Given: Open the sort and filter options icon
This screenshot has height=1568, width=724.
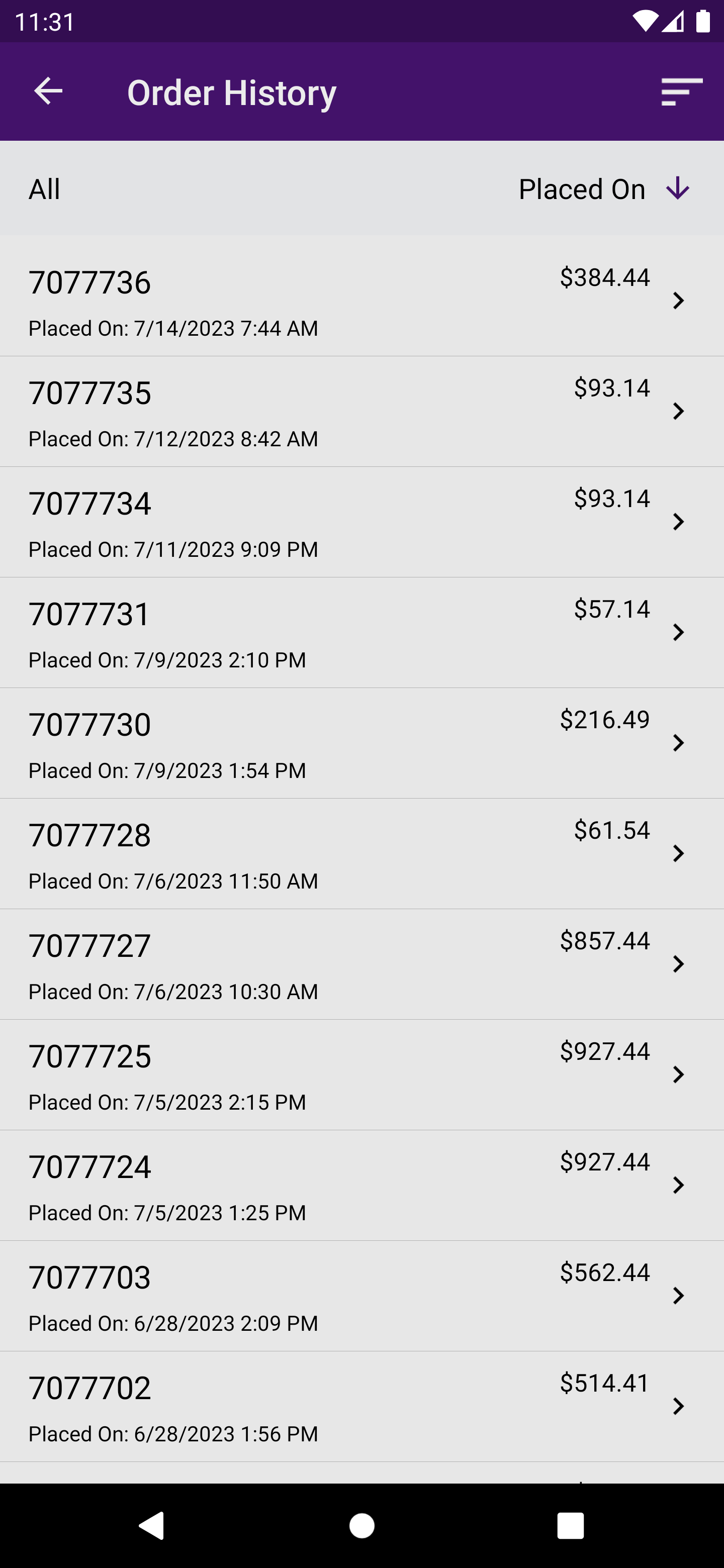Looking at the screenshot, I should point(681,92).
